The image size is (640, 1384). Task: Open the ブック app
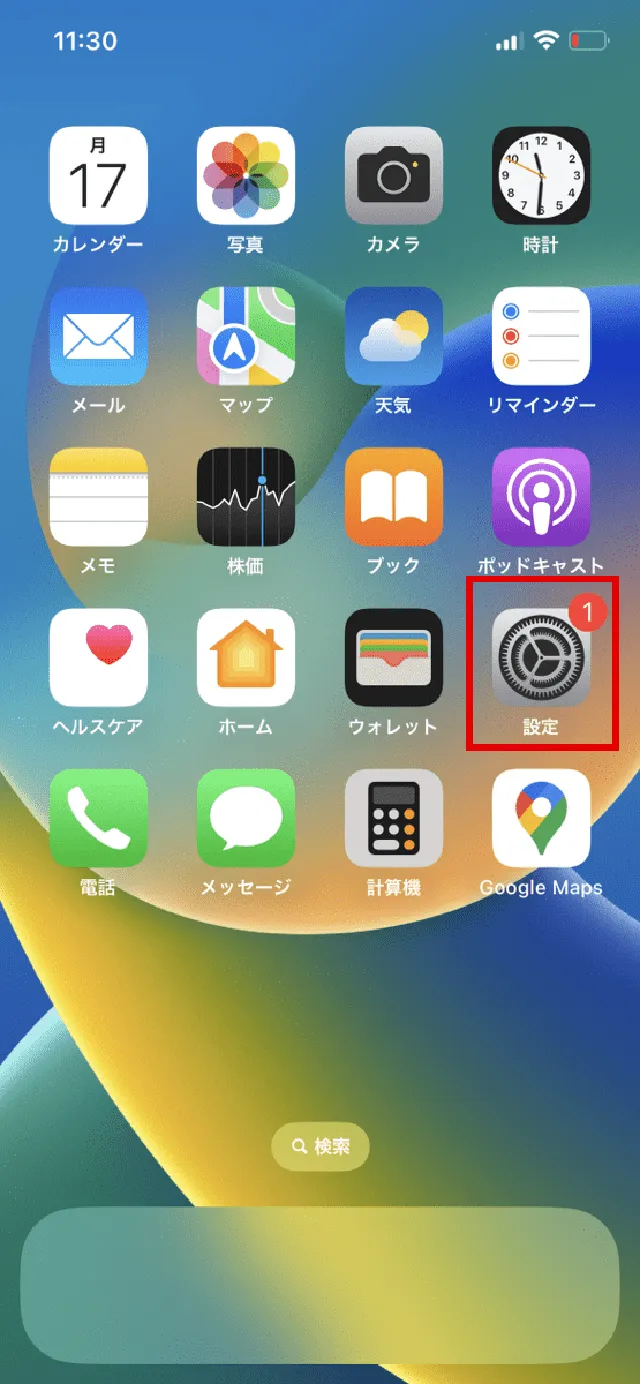click(x=394, y=497)
